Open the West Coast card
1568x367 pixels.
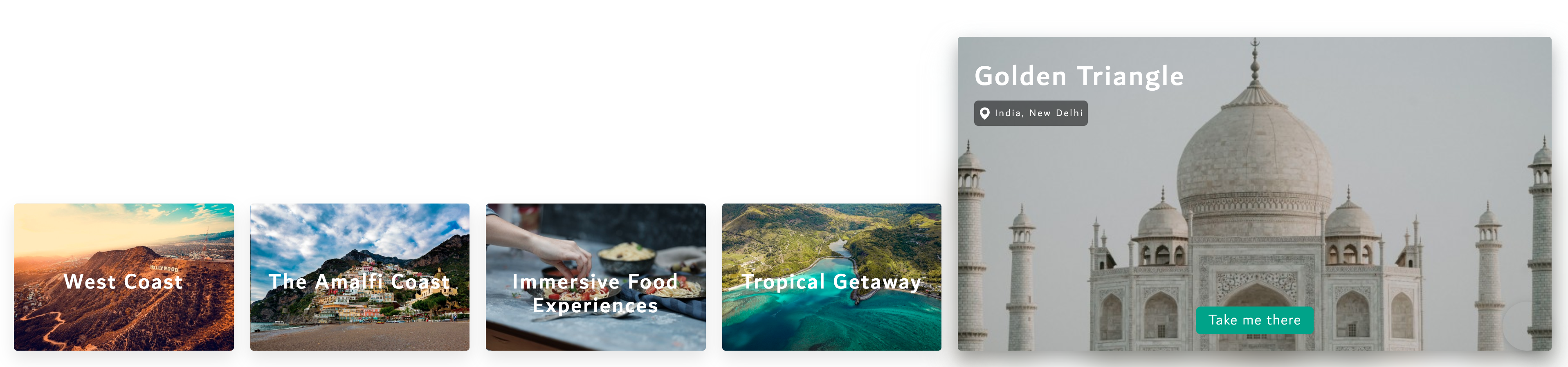click(124, 277)
